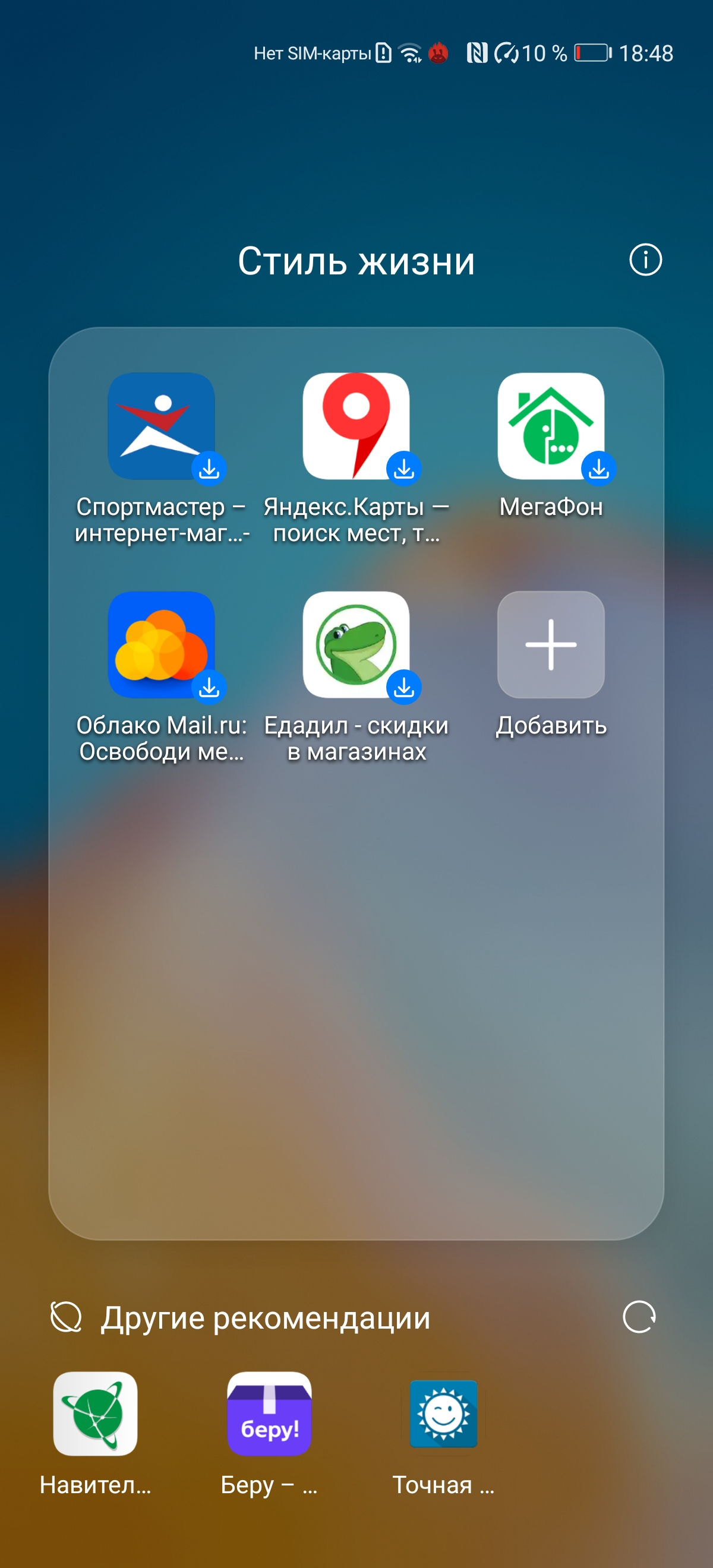This screenshot has height=1568, width=713.
Task: Tap the Едадил discounts app
Action: (x=356, y=644)
